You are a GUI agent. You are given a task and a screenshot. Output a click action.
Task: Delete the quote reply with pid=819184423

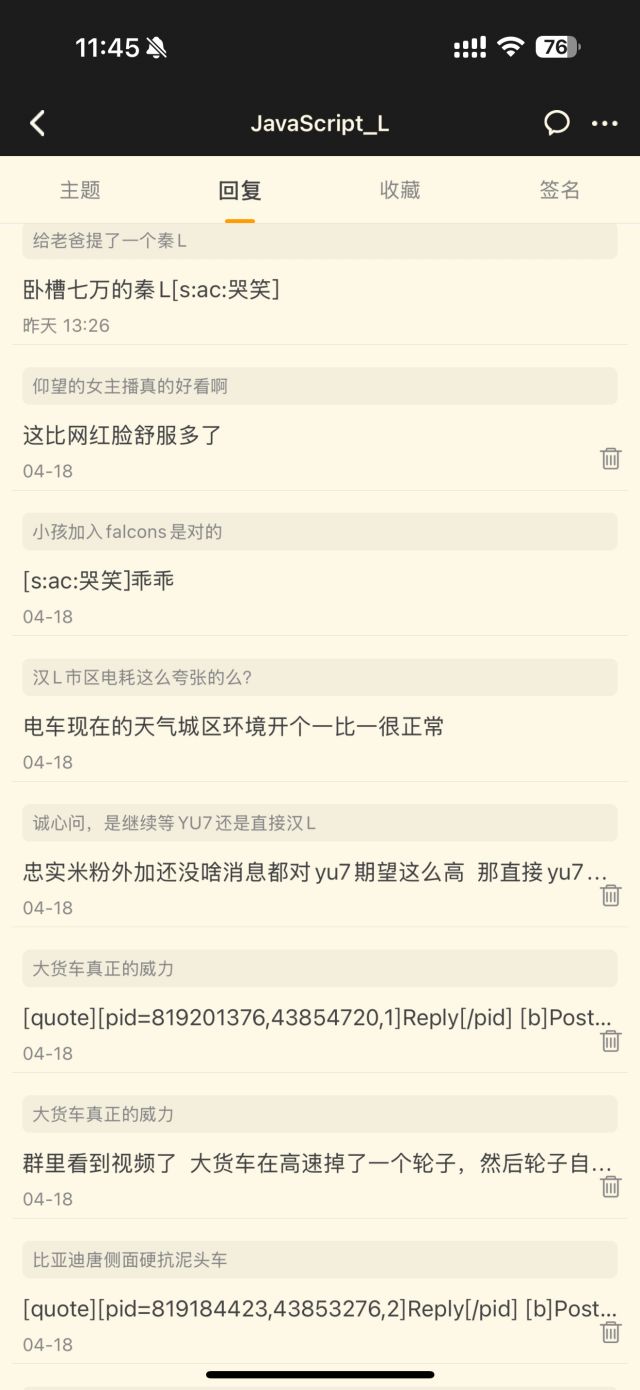coord(610,1332)
